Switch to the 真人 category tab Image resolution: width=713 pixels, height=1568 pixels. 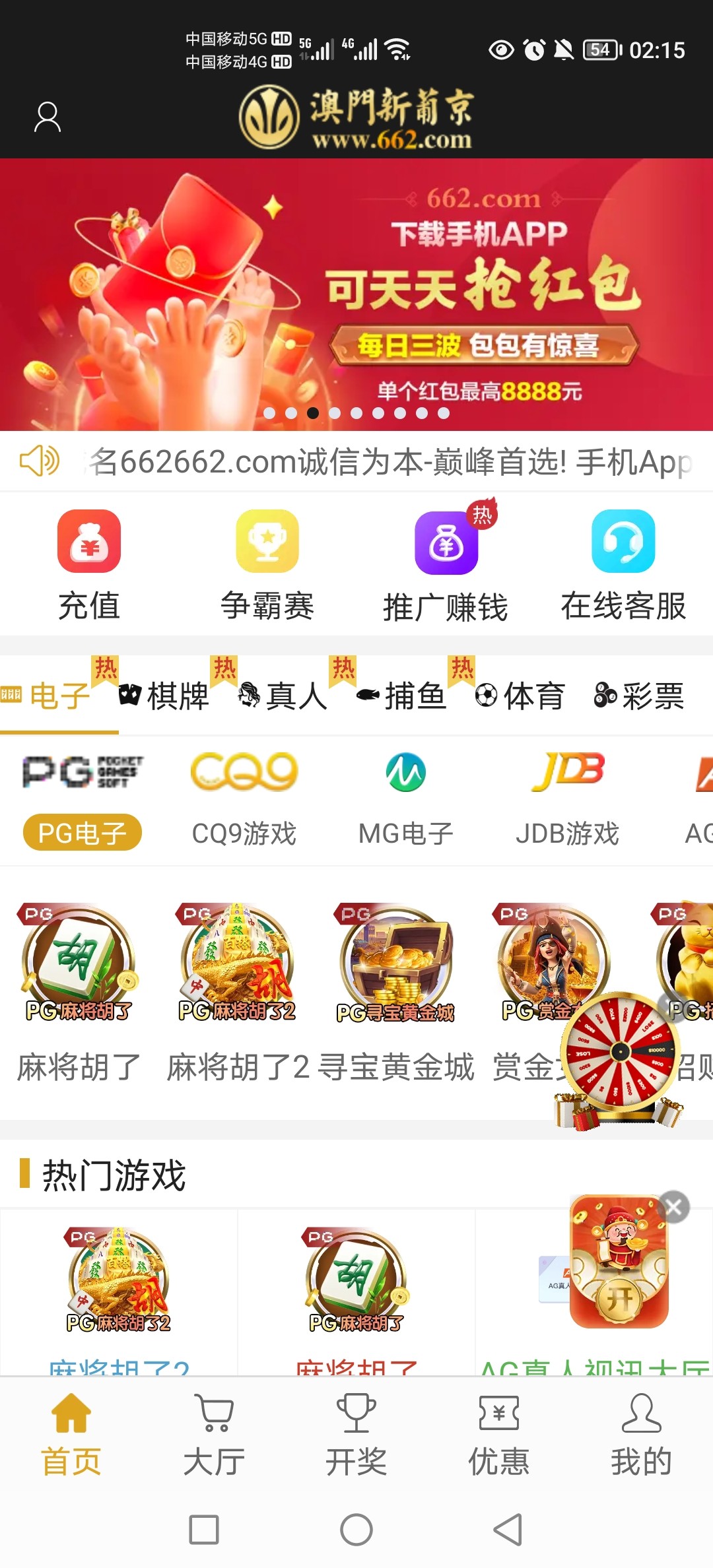point(283,696)
